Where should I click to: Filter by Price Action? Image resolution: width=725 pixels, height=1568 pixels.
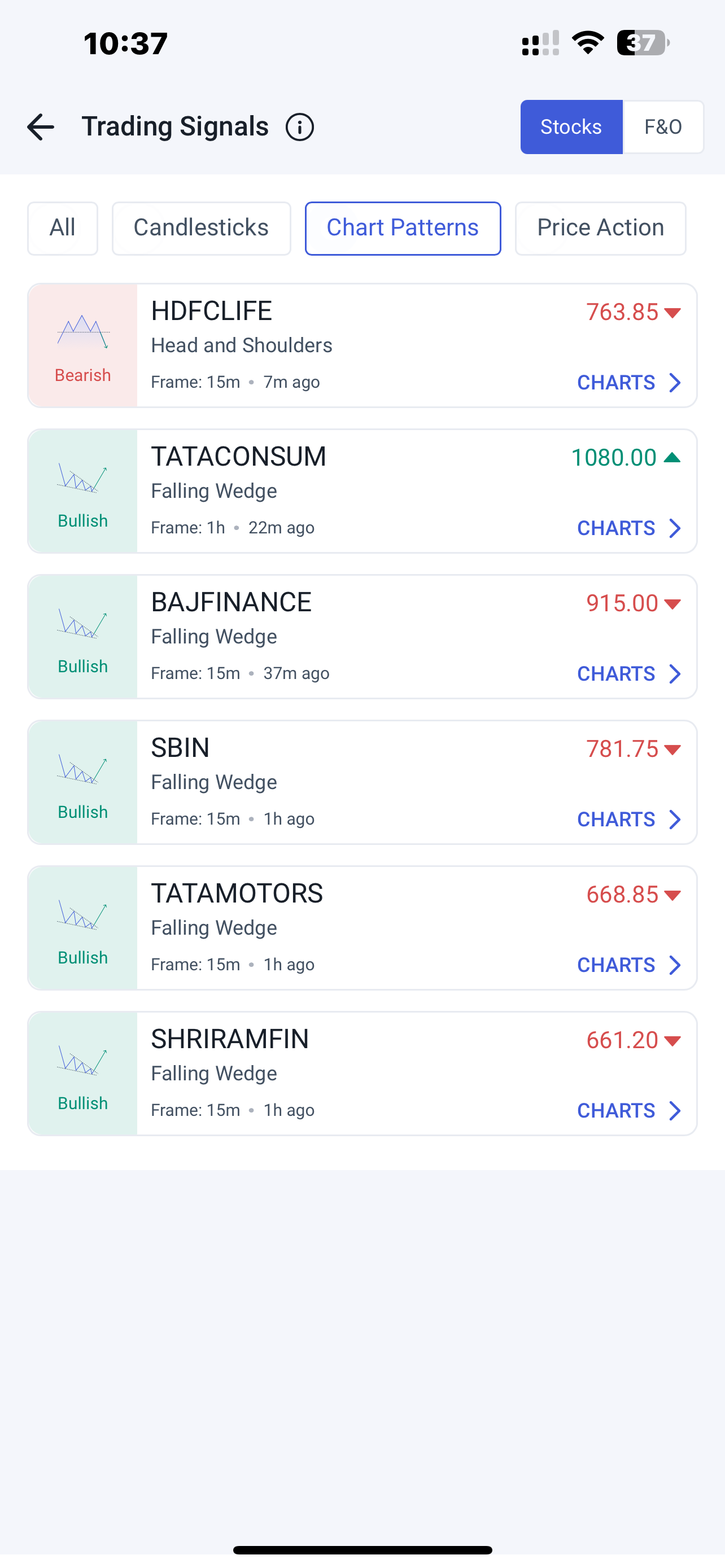[x=600, y=228]
